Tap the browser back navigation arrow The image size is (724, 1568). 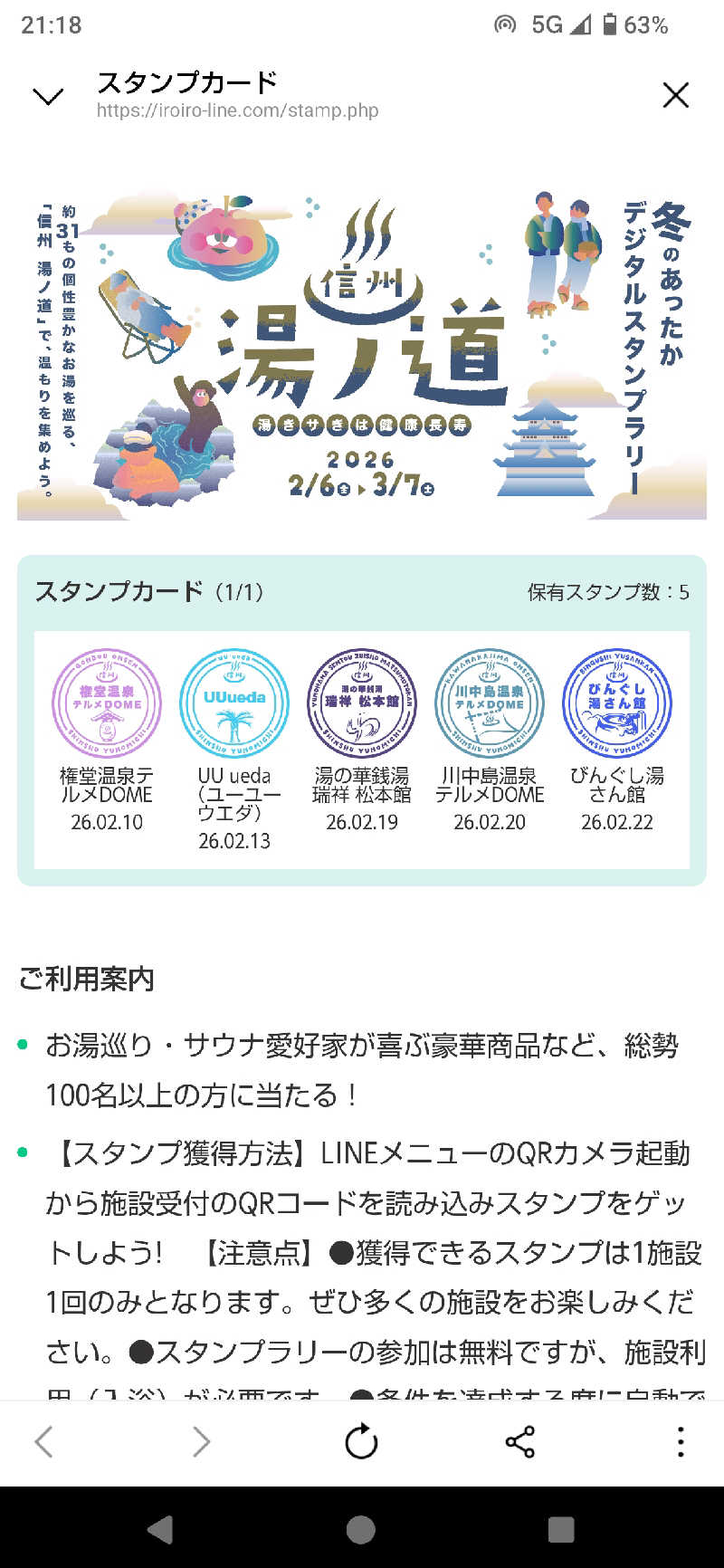tap(43, 1441)
